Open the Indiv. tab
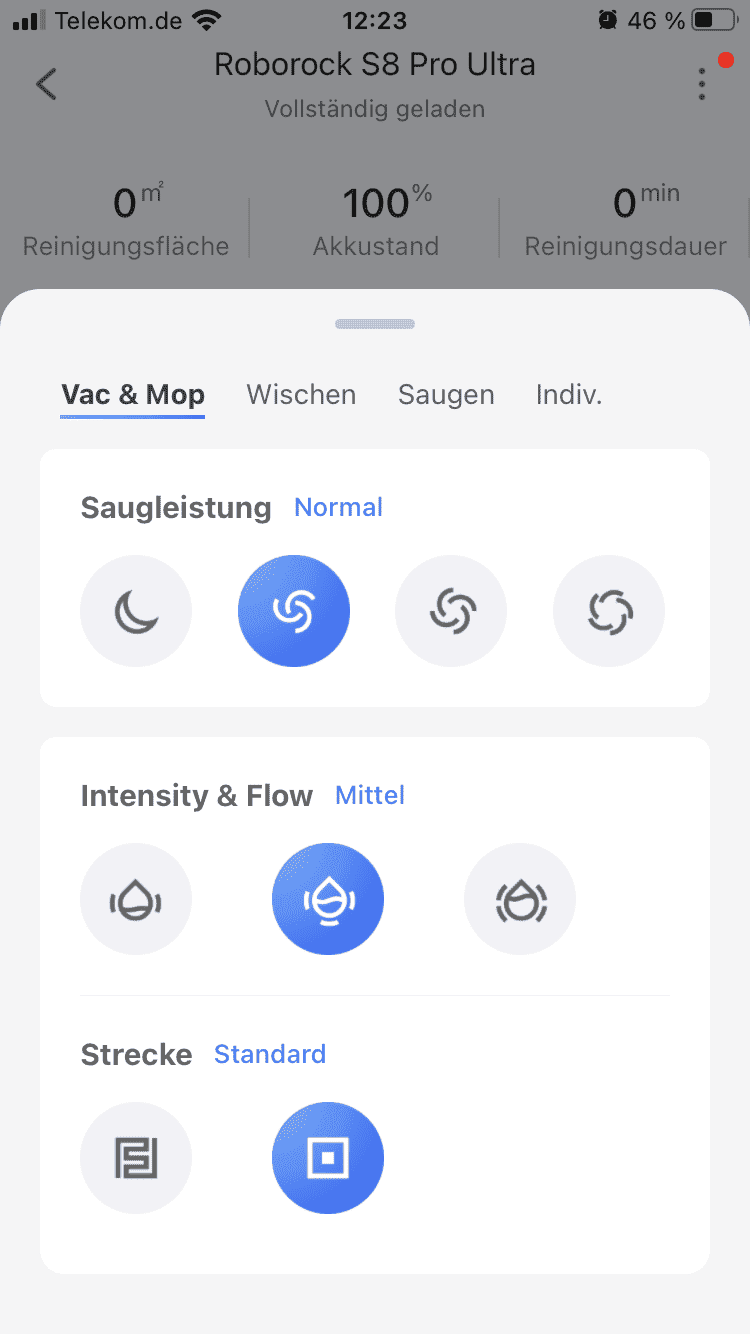This screenshot has width=750, height=1334. [569, 394]
